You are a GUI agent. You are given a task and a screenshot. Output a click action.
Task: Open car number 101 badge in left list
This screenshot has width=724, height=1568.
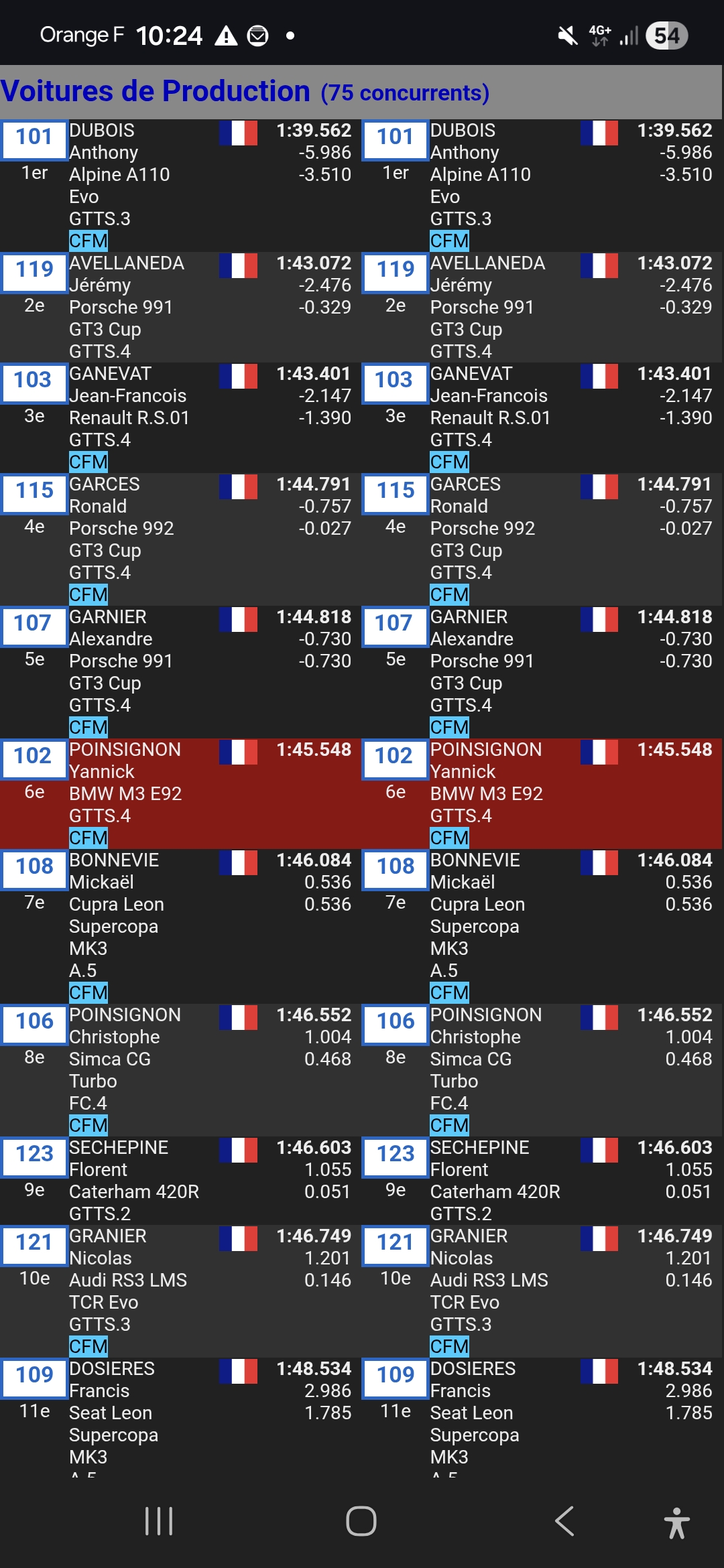[34, 138]
